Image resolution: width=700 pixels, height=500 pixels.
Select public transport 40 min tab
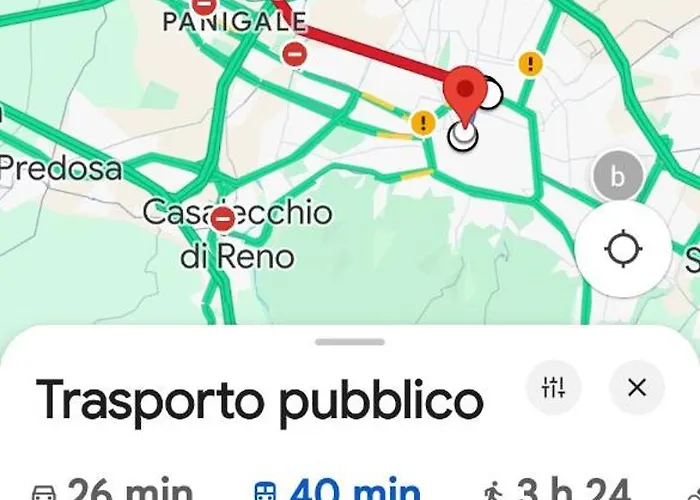[337, 489]
